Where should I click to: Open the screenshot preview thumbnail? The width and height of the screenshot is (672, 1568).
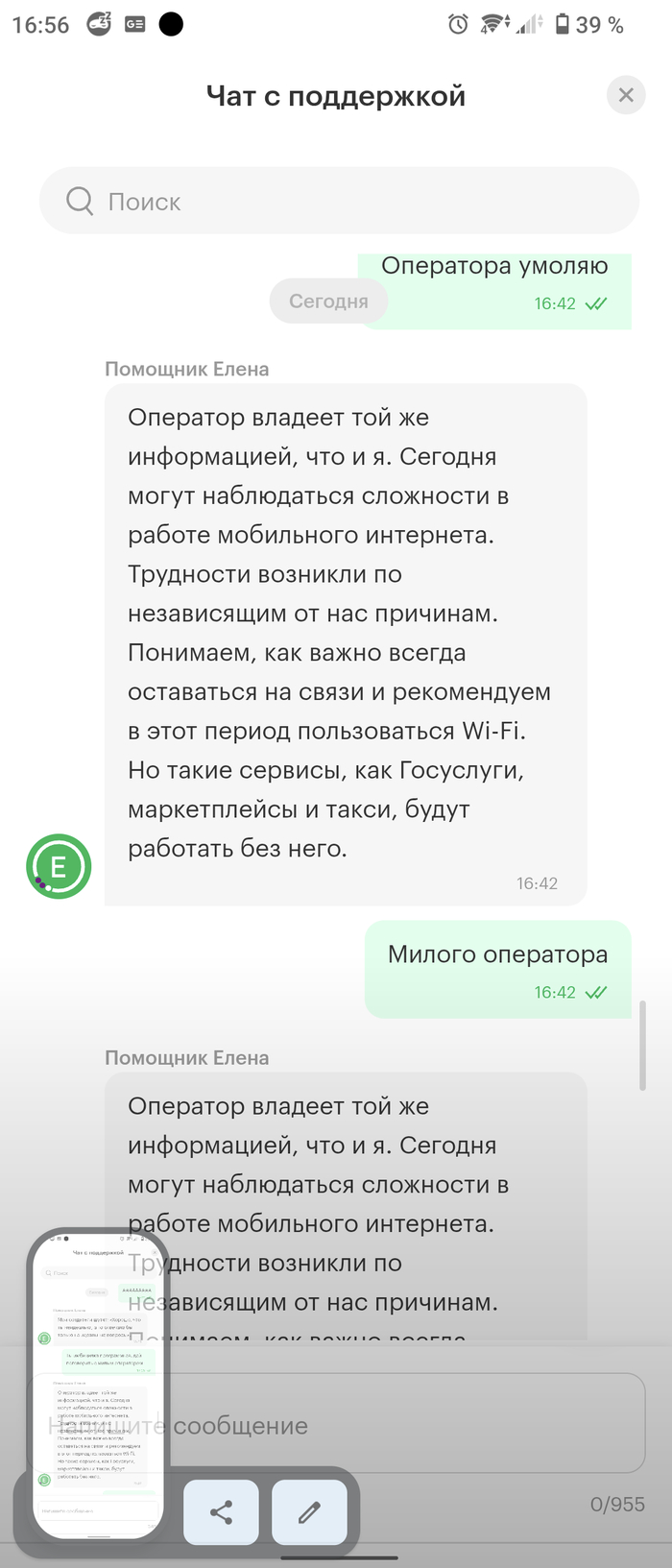pyautogui.click(x=98, y=1383)
